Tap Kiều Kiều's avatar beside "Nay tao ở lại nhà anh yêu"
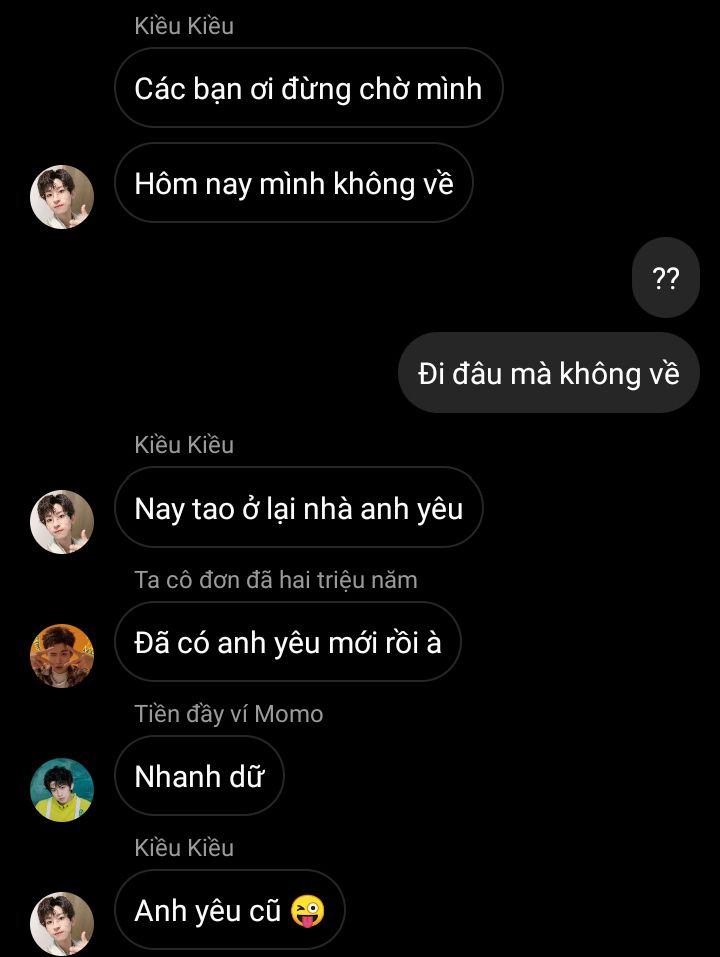The height and width of the screenshot is (957, 720). pyautogui.click(x=62, y=522)
